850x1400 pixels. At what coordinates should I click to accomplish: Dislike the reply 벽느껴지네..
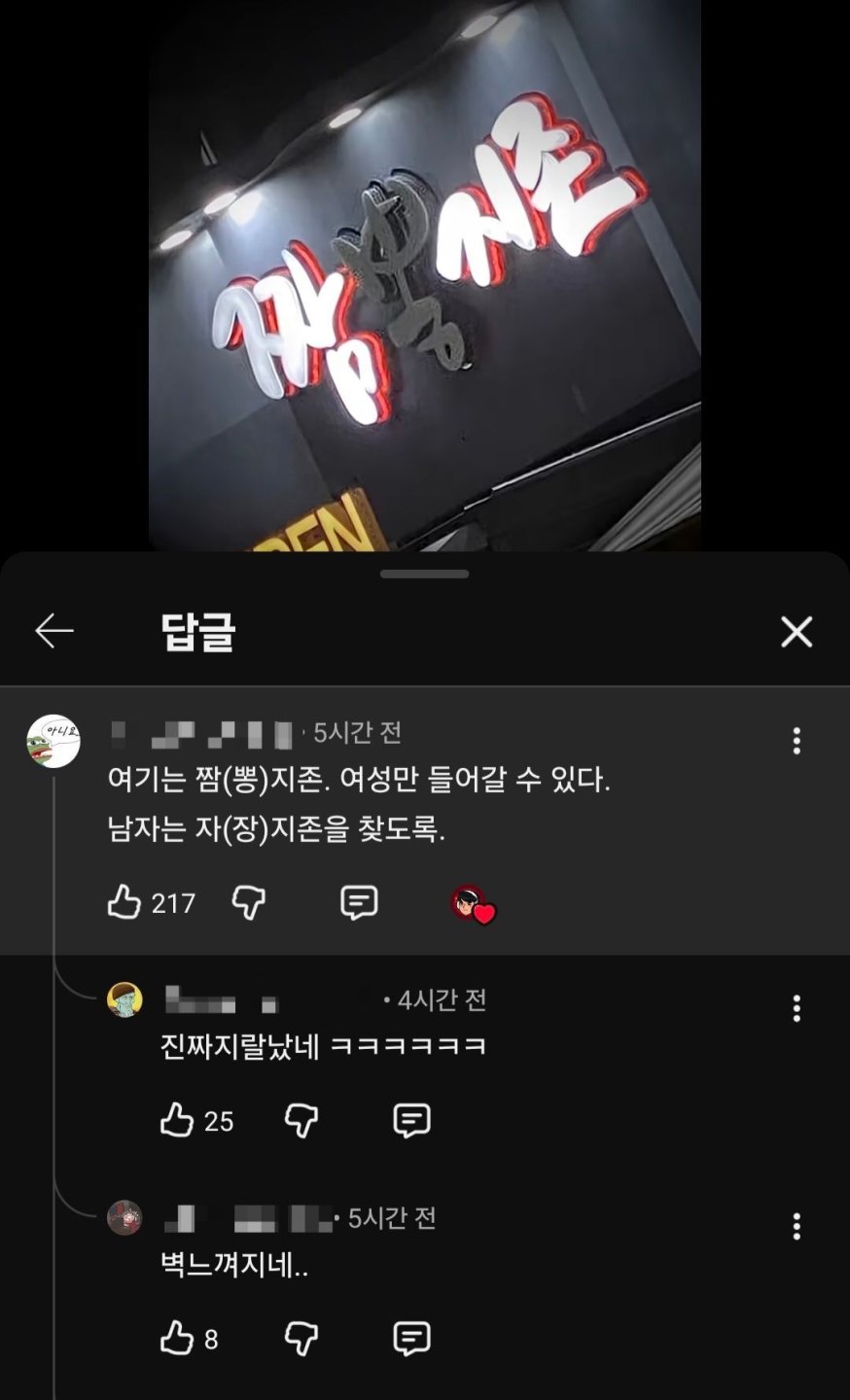tap(301, 1338)
